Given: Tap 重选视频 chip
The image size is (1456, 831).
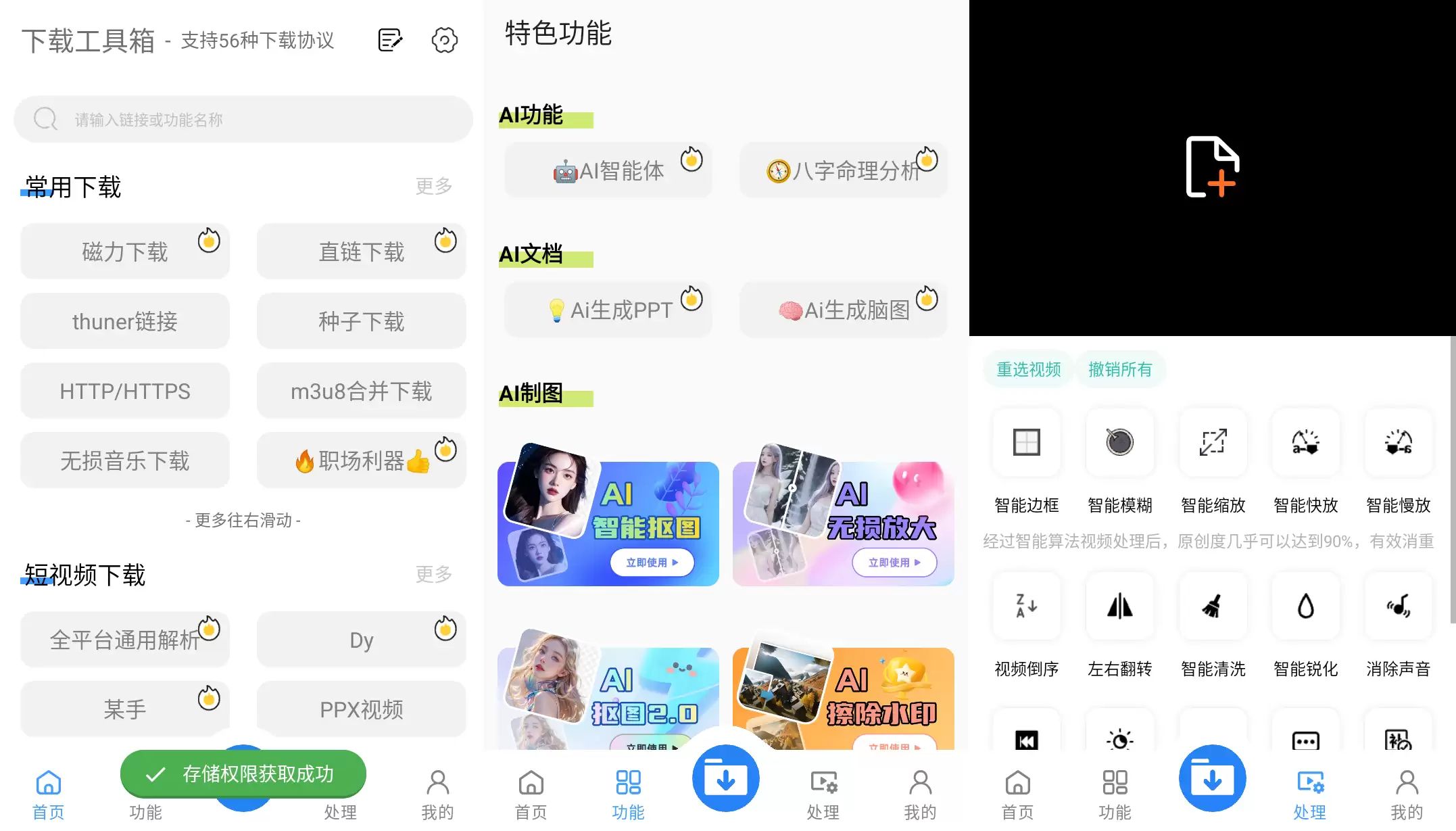Looking at the screenshot, I should tap(1028, 369).
